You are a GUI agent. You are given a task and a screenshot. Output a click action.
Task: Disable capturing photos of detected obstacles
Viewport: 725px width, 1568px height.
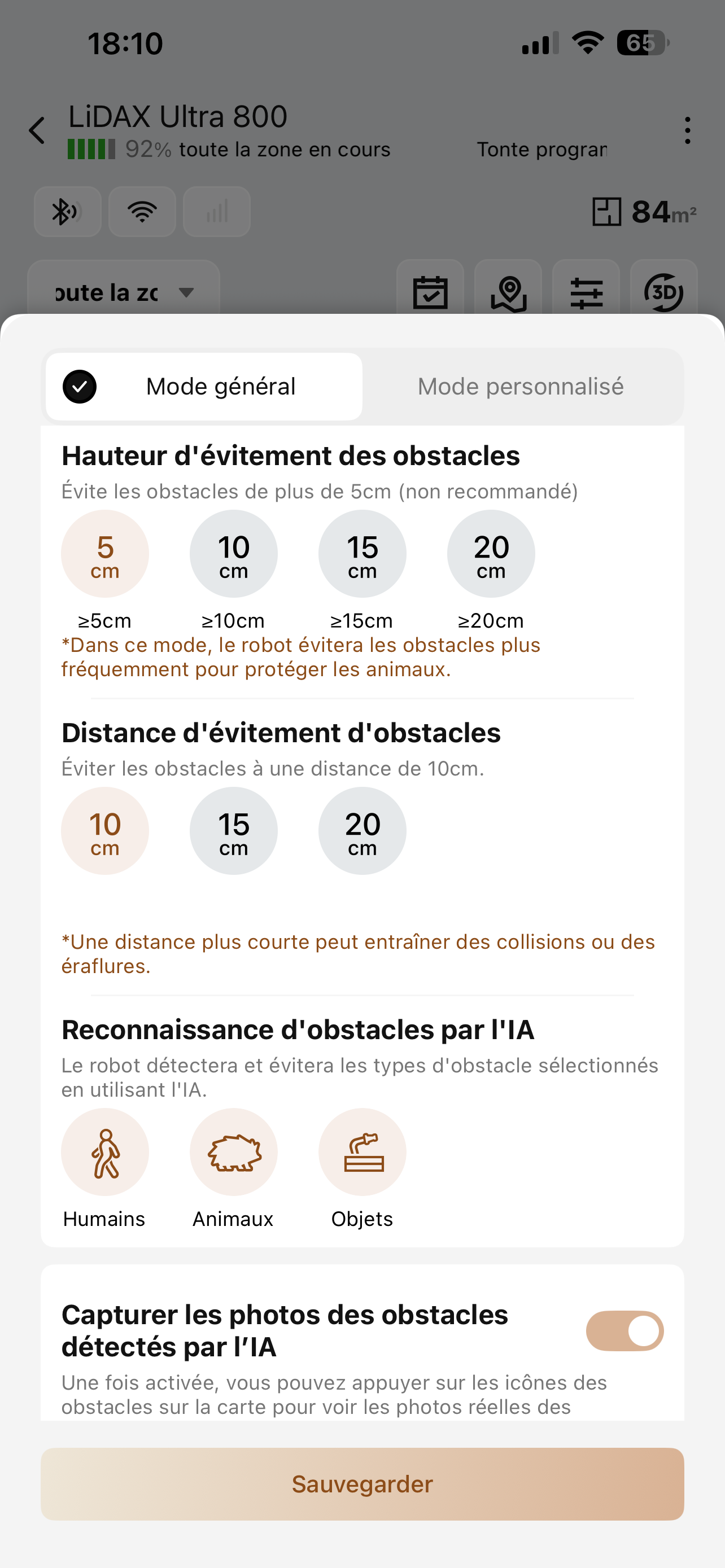click(624, 1331)
